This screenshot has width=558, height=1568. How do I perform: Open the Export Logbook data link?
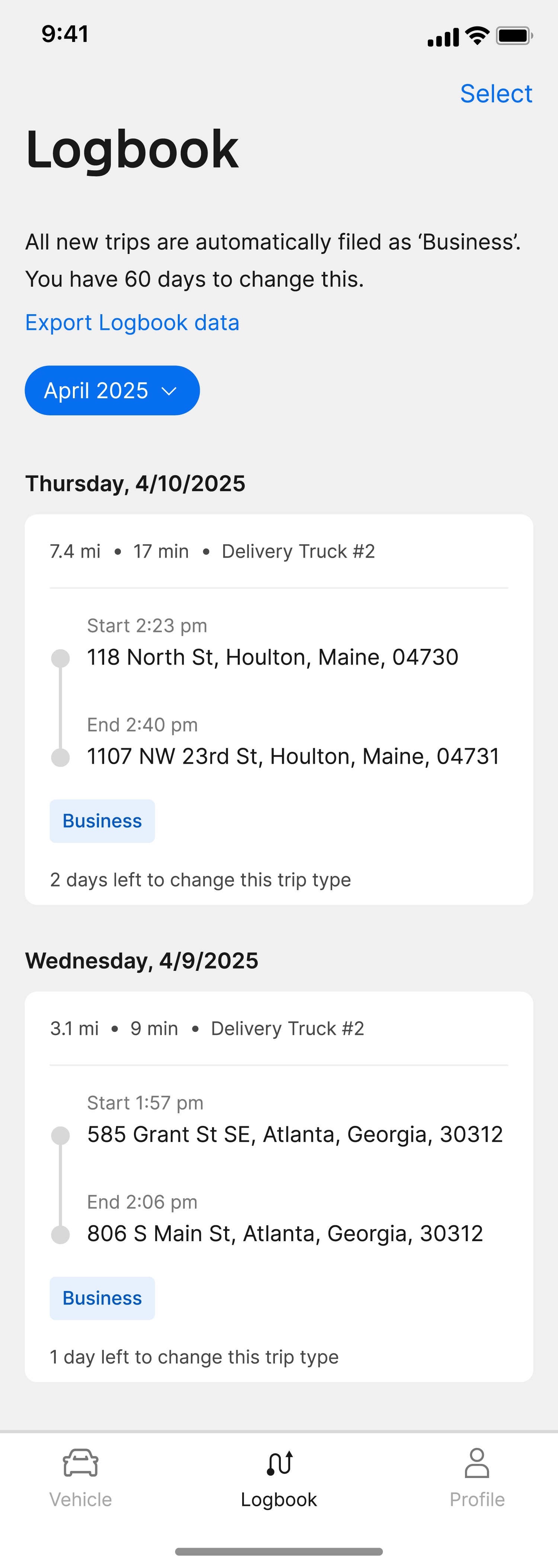[x=132, y=322]
